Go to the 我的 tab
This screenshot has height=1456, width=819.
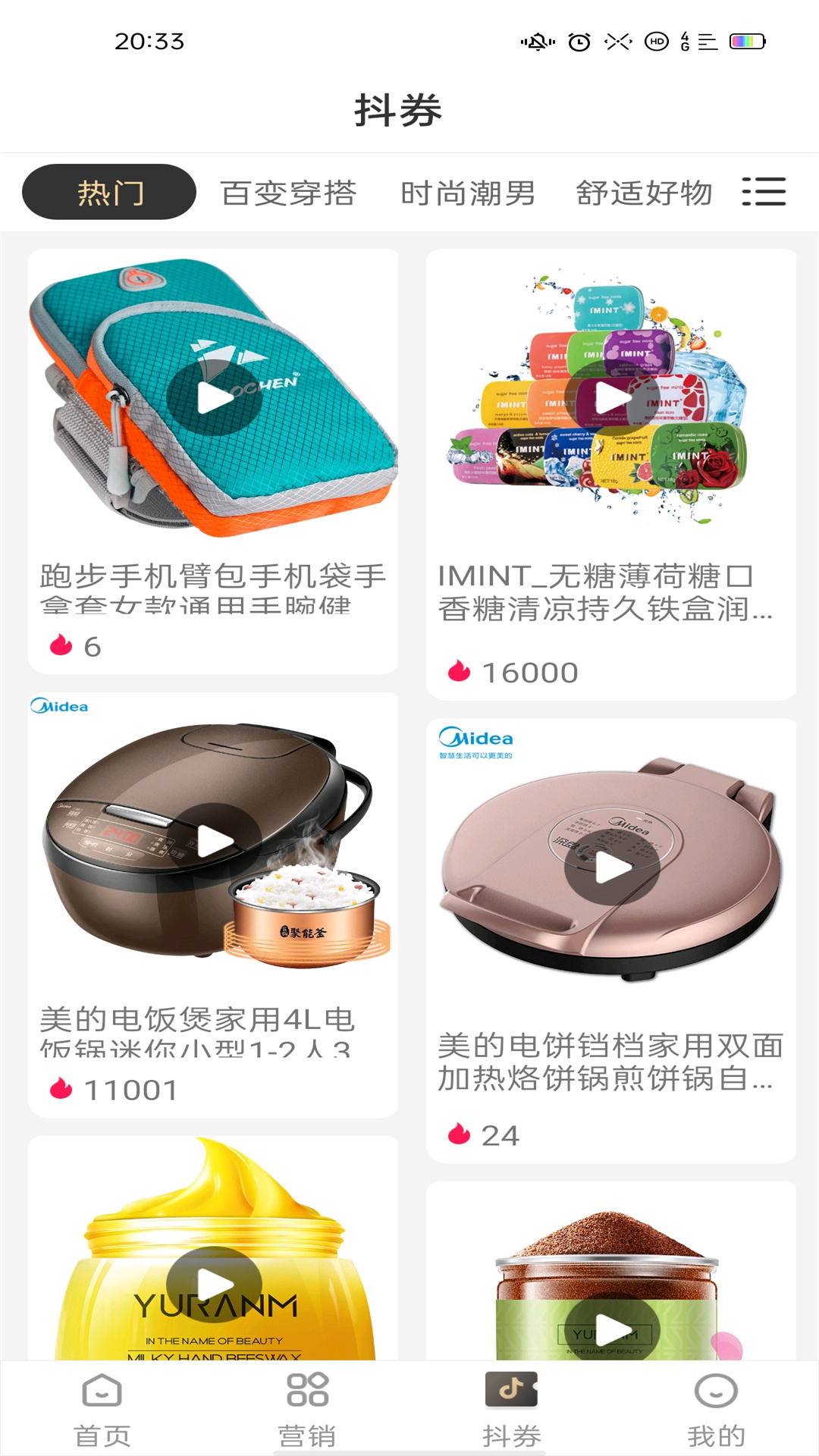point(716,1409)
